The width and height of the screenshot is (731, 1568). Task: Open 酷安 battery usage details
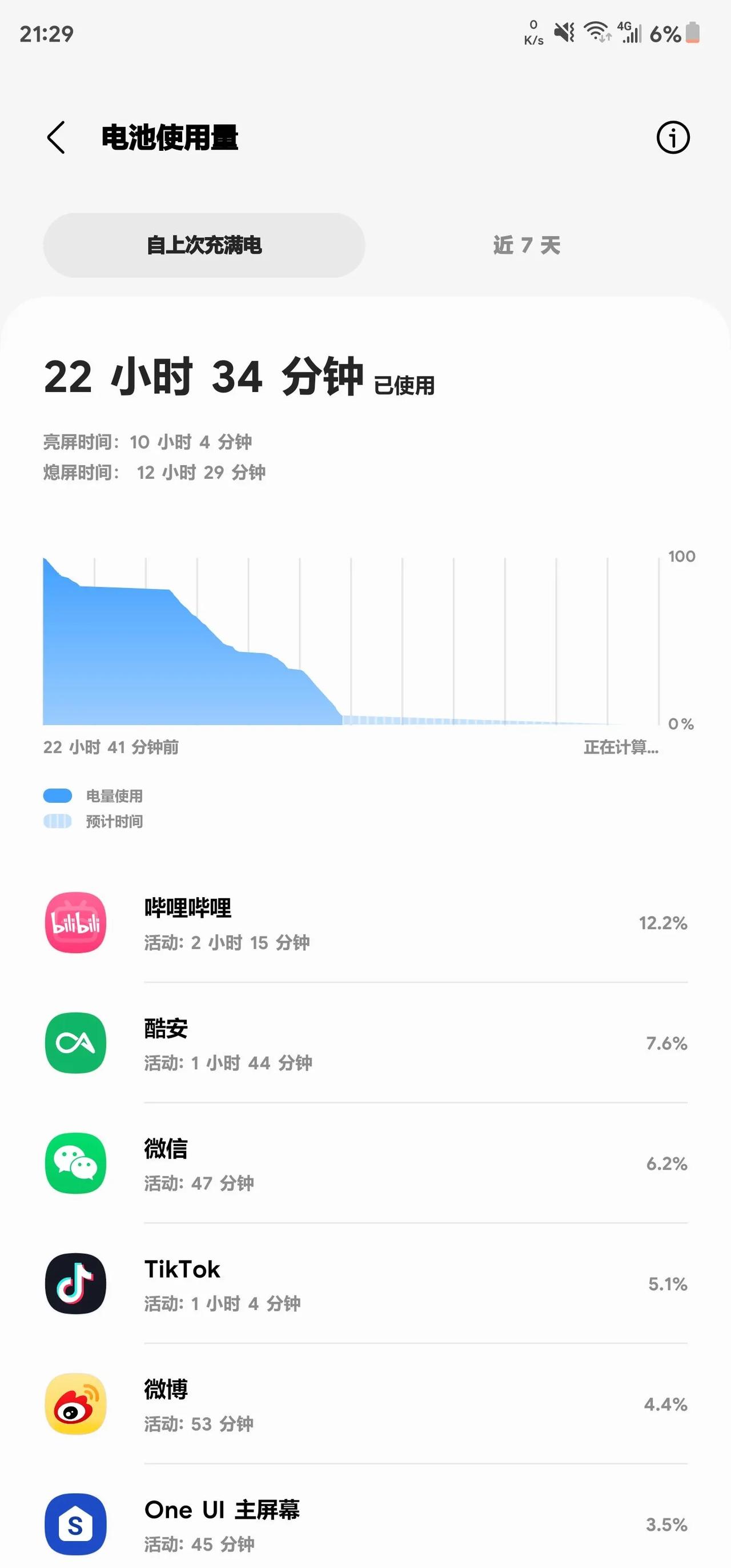tap(365, 1043)
